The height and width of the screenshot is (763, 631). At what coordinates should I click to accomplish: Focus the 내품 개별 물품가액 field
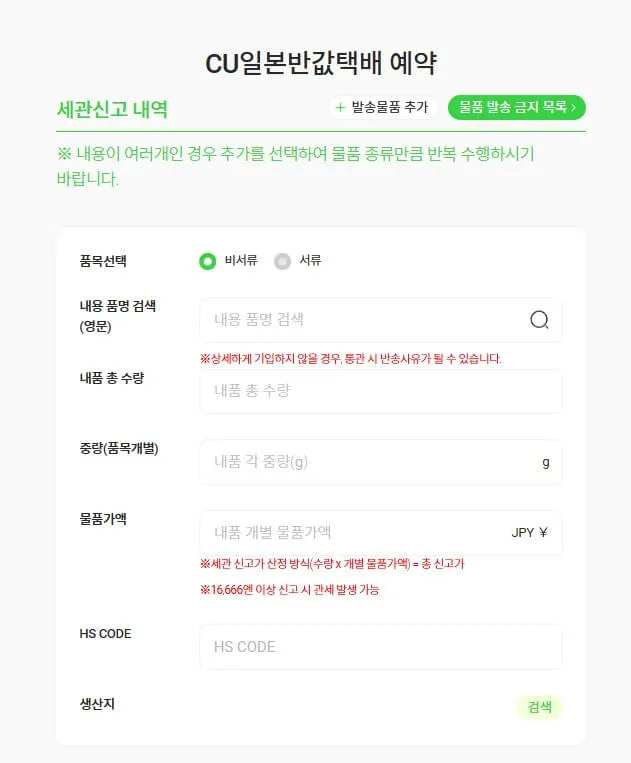(350, 532)
